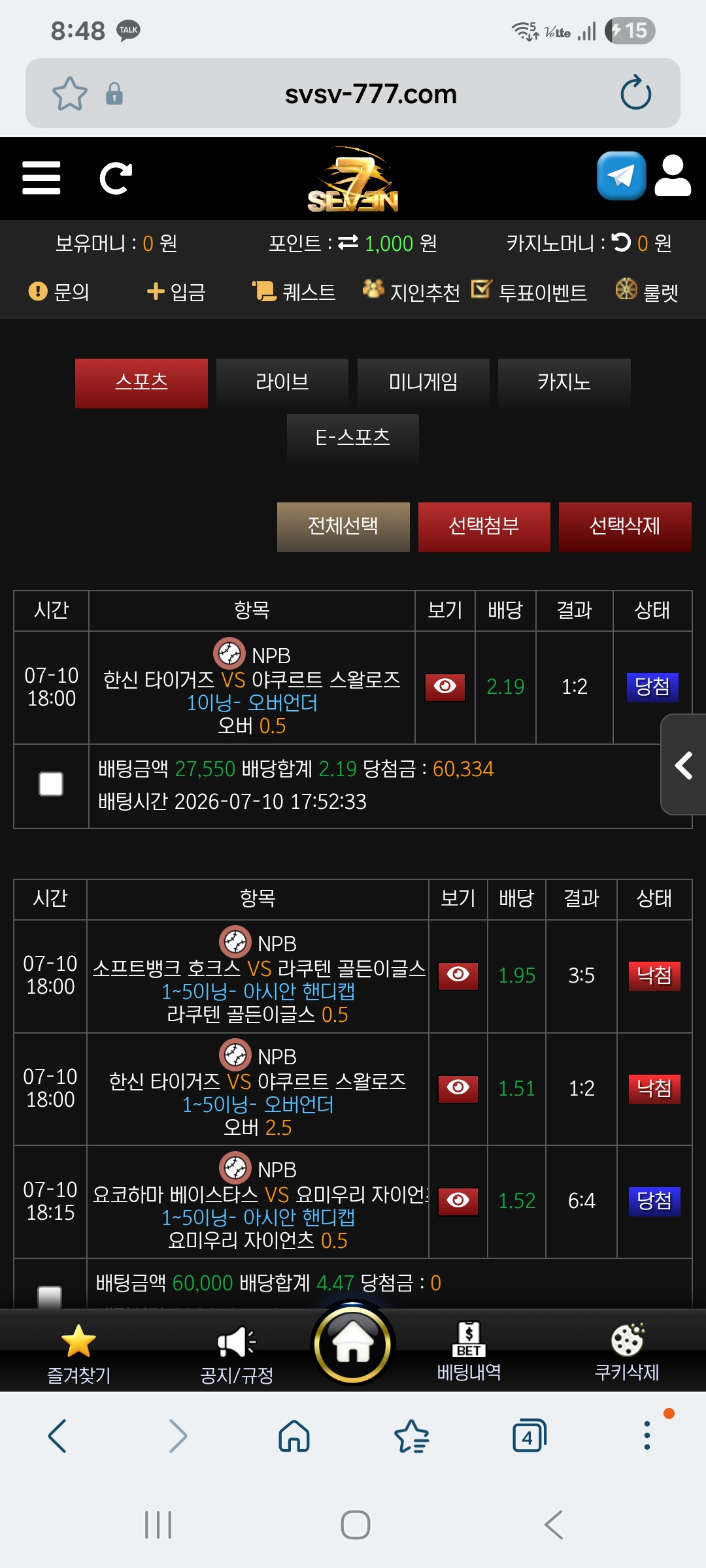Go to 입금 deposit

pos(176,291)
